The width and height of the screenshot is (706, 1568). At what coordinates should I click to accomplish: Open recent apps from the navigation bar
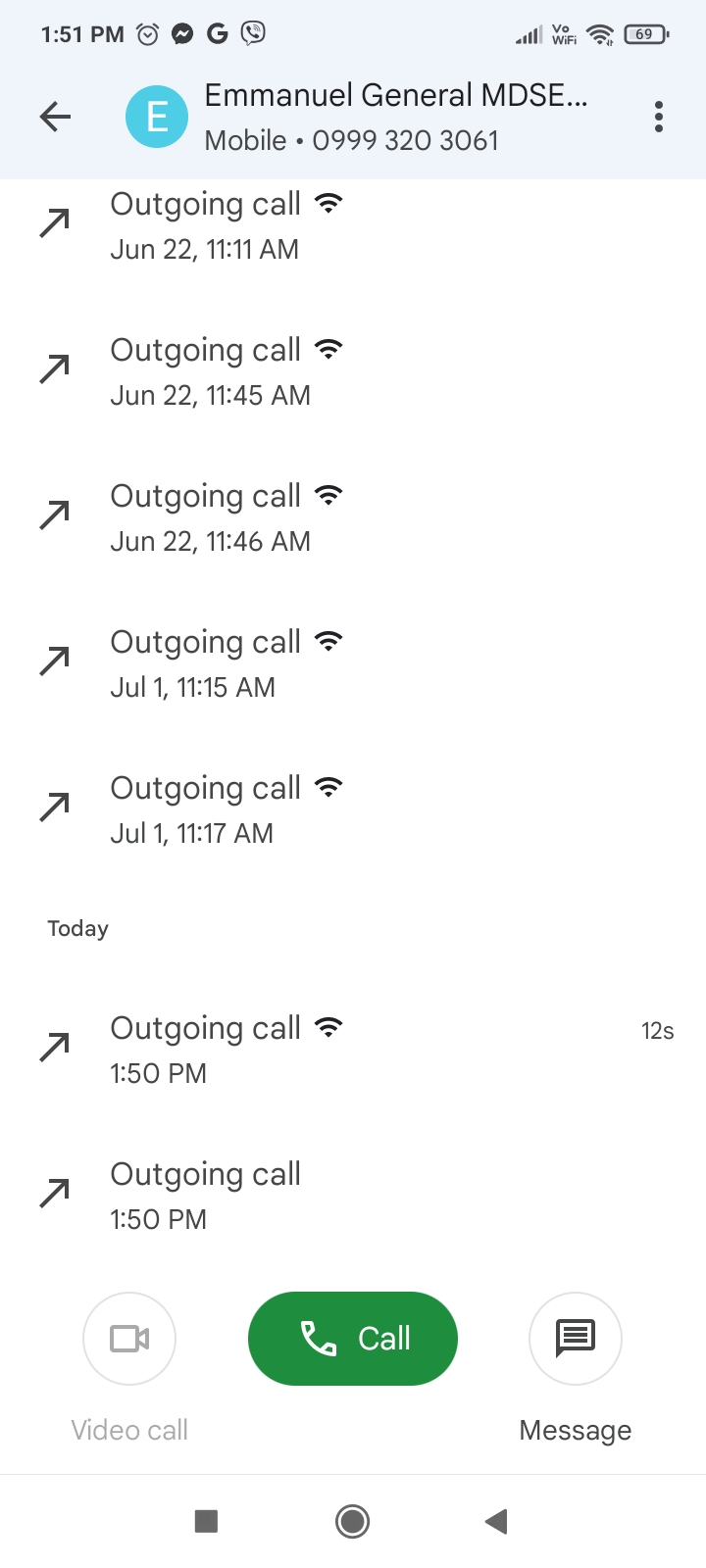[206, 1521]
